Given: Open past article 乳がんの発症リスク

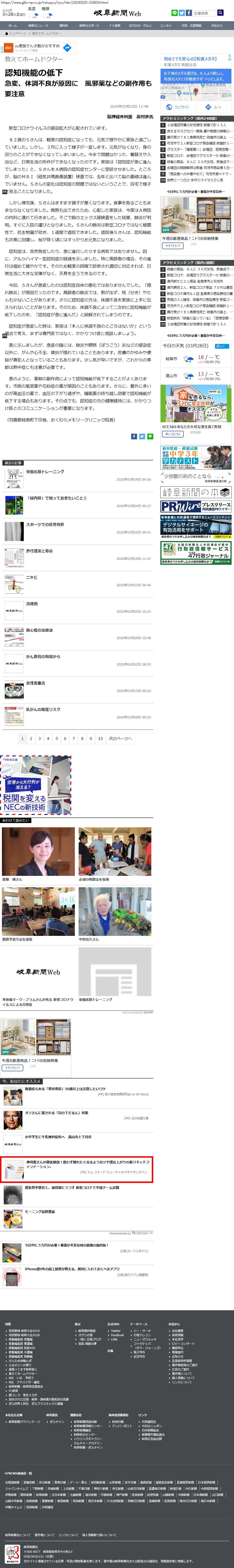Looking at the screenshot, I should [43, 710].
